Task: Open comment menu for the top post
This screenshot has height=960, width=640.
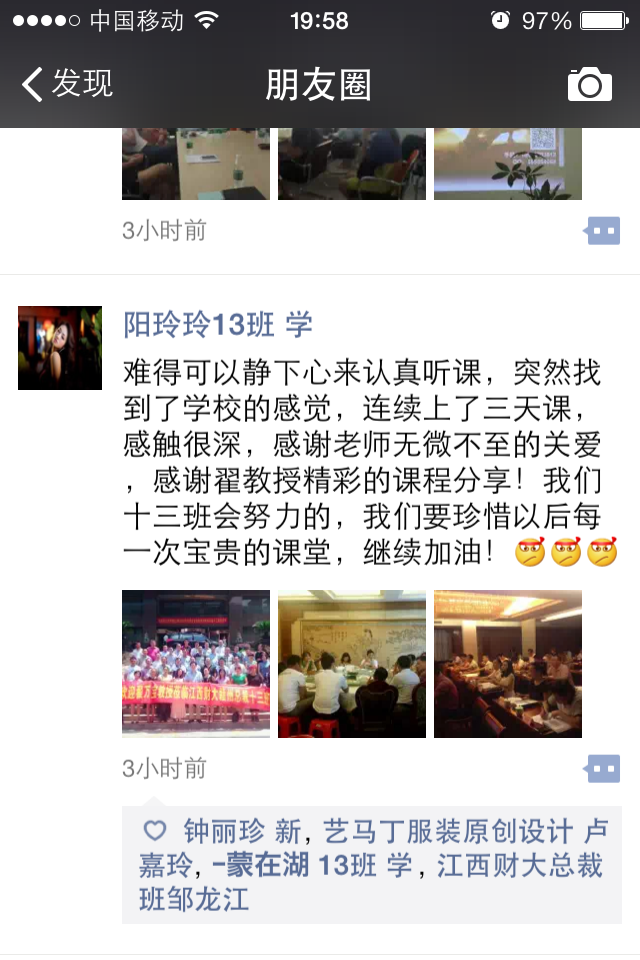Action: coord(602,231)
